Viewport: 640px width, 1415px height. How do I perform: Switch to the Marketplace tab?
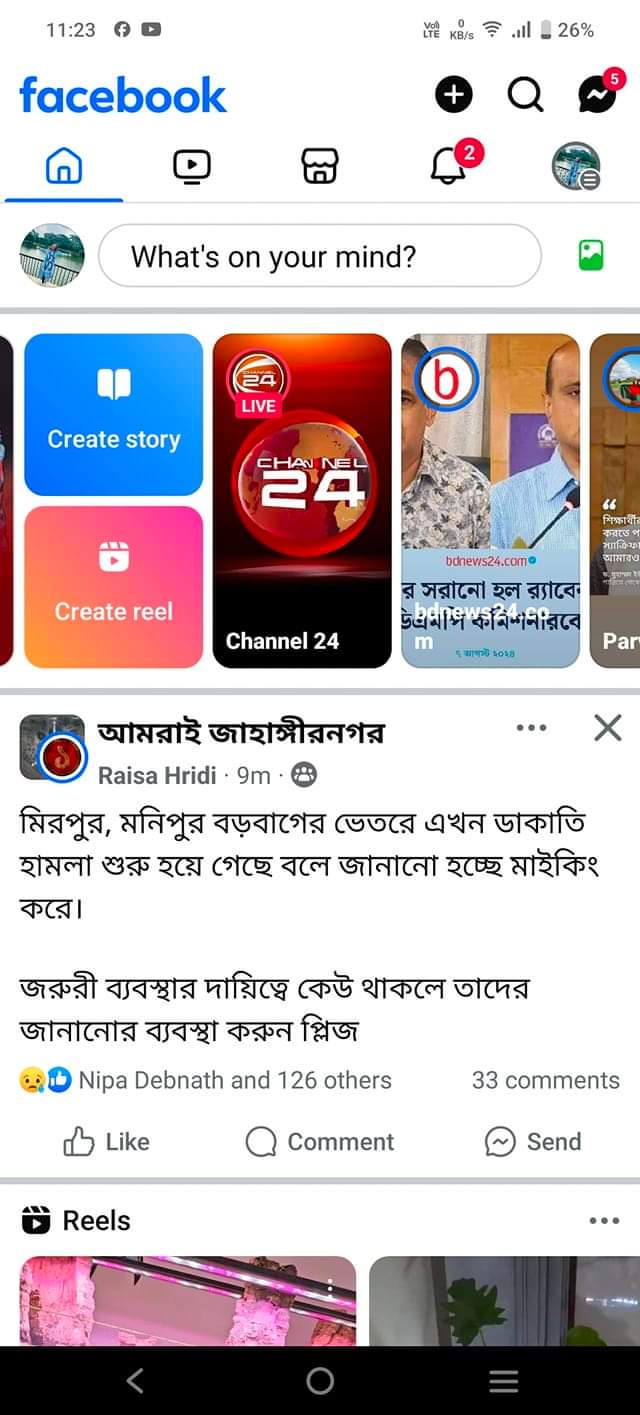(x=320, y=166)
